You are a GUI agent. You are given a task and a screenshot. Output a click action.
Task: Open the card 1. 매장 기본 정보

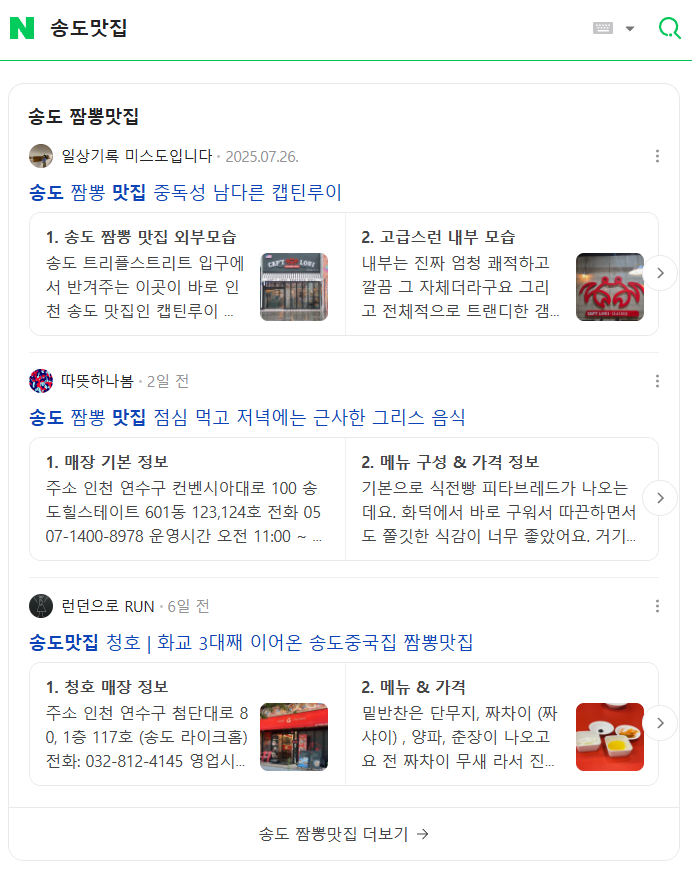(187, 499)
